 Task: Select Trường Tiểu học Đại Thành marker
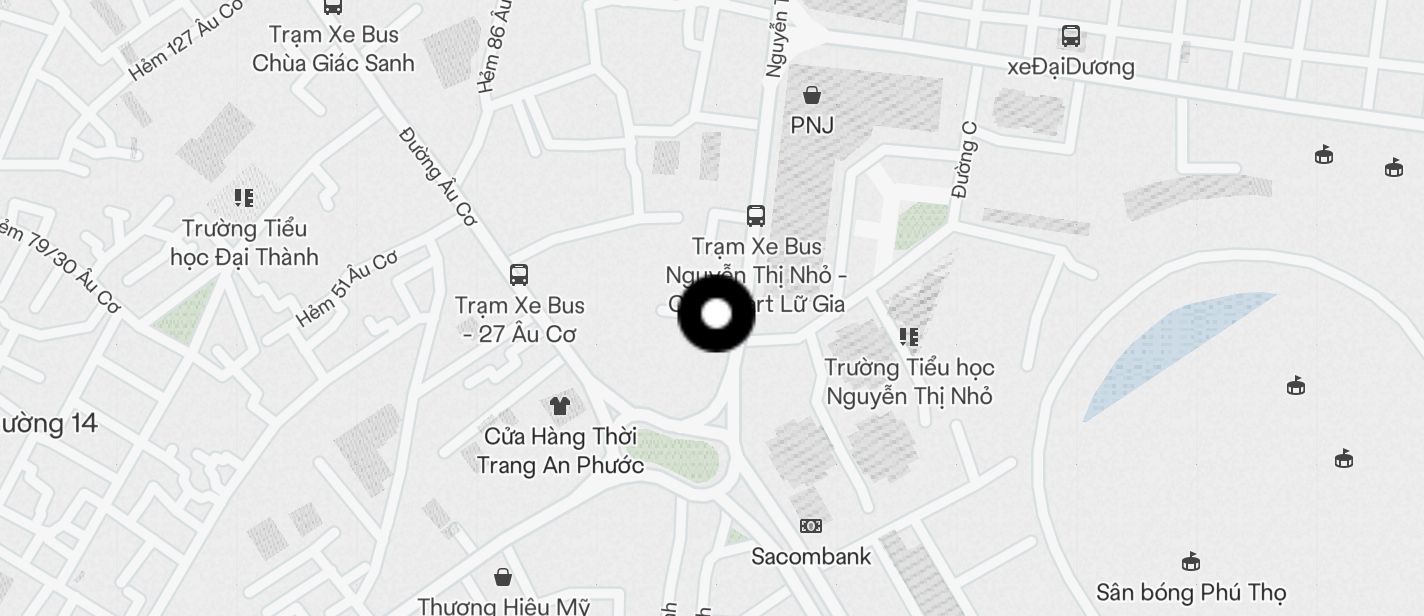tap(244, 198)
